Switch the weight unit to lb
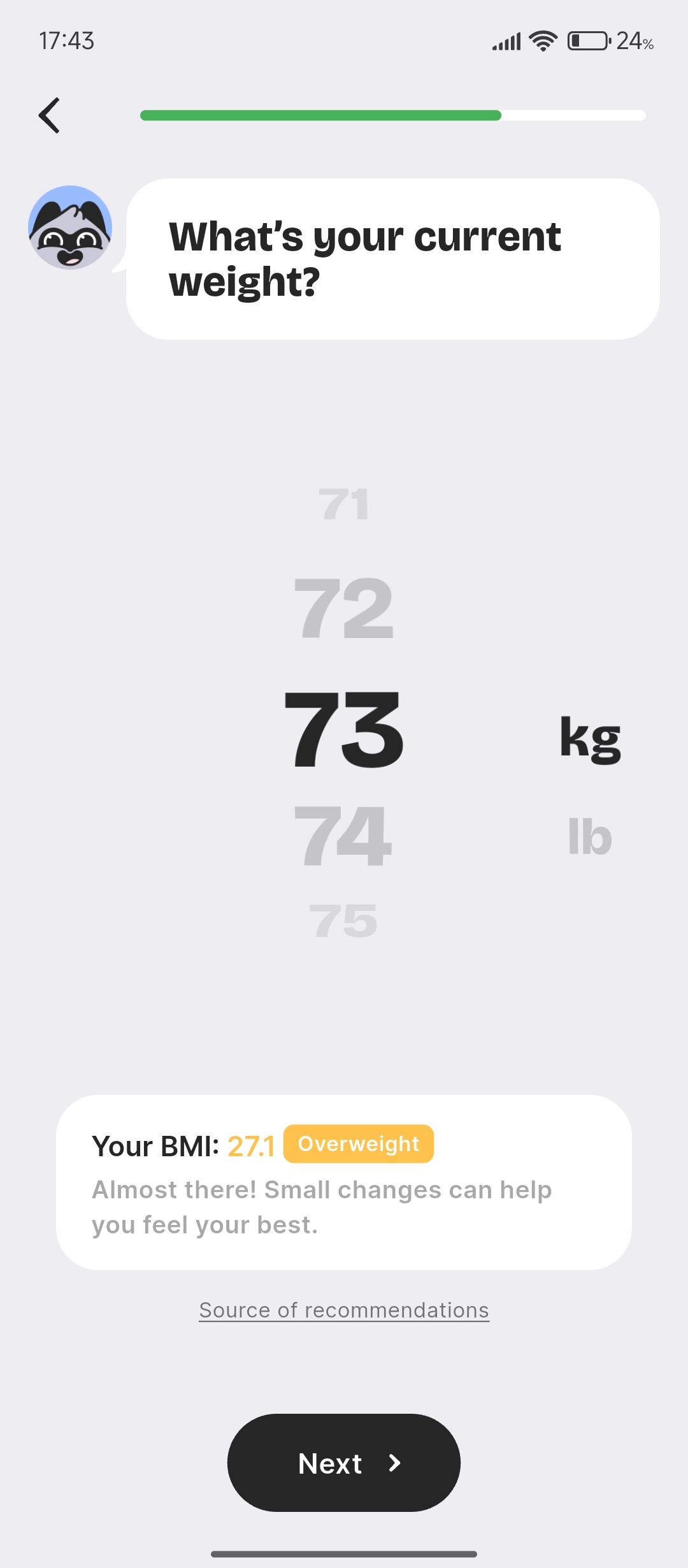The width and height of the screenshot is (688, 1568). (590, 836)
